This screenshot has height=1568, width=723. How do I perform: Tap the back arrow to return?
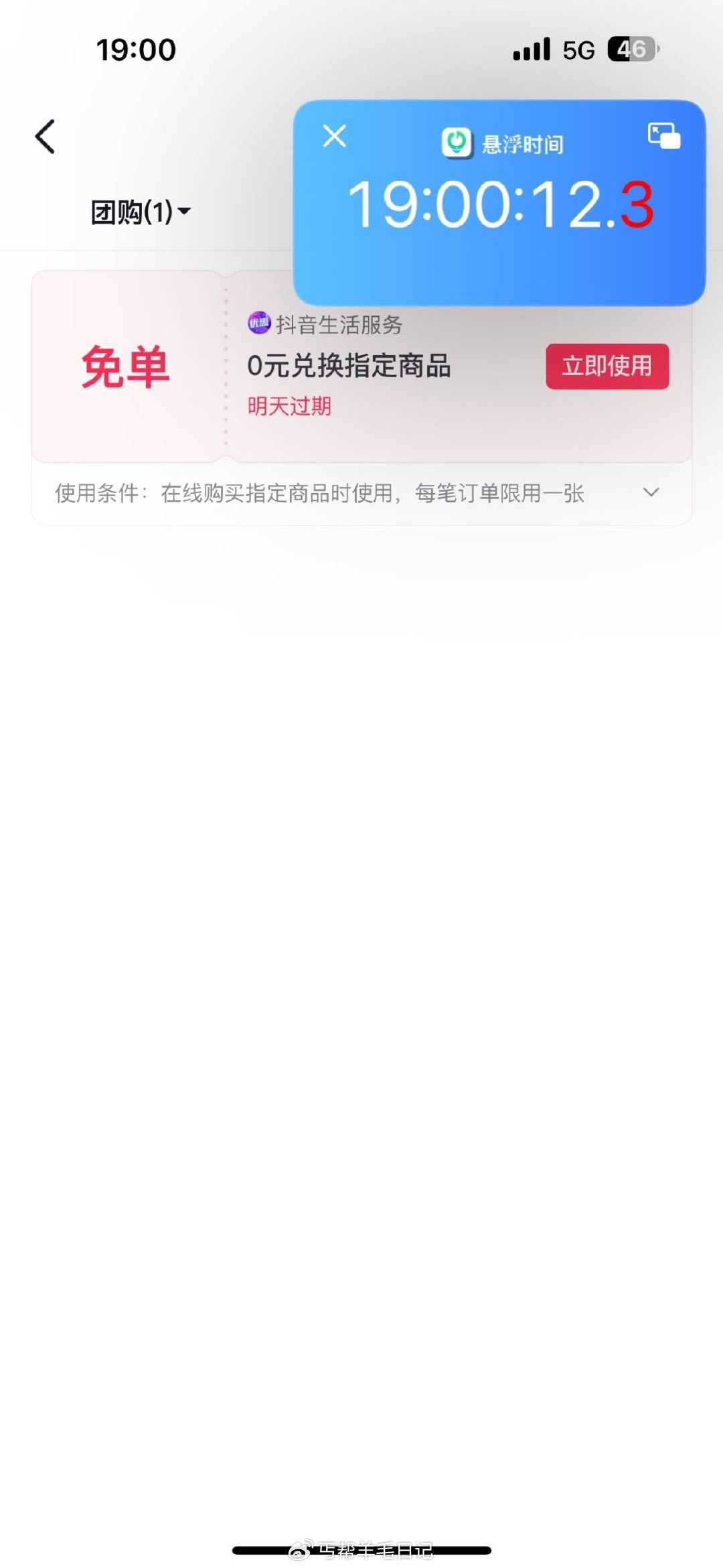tap(44, 137)
